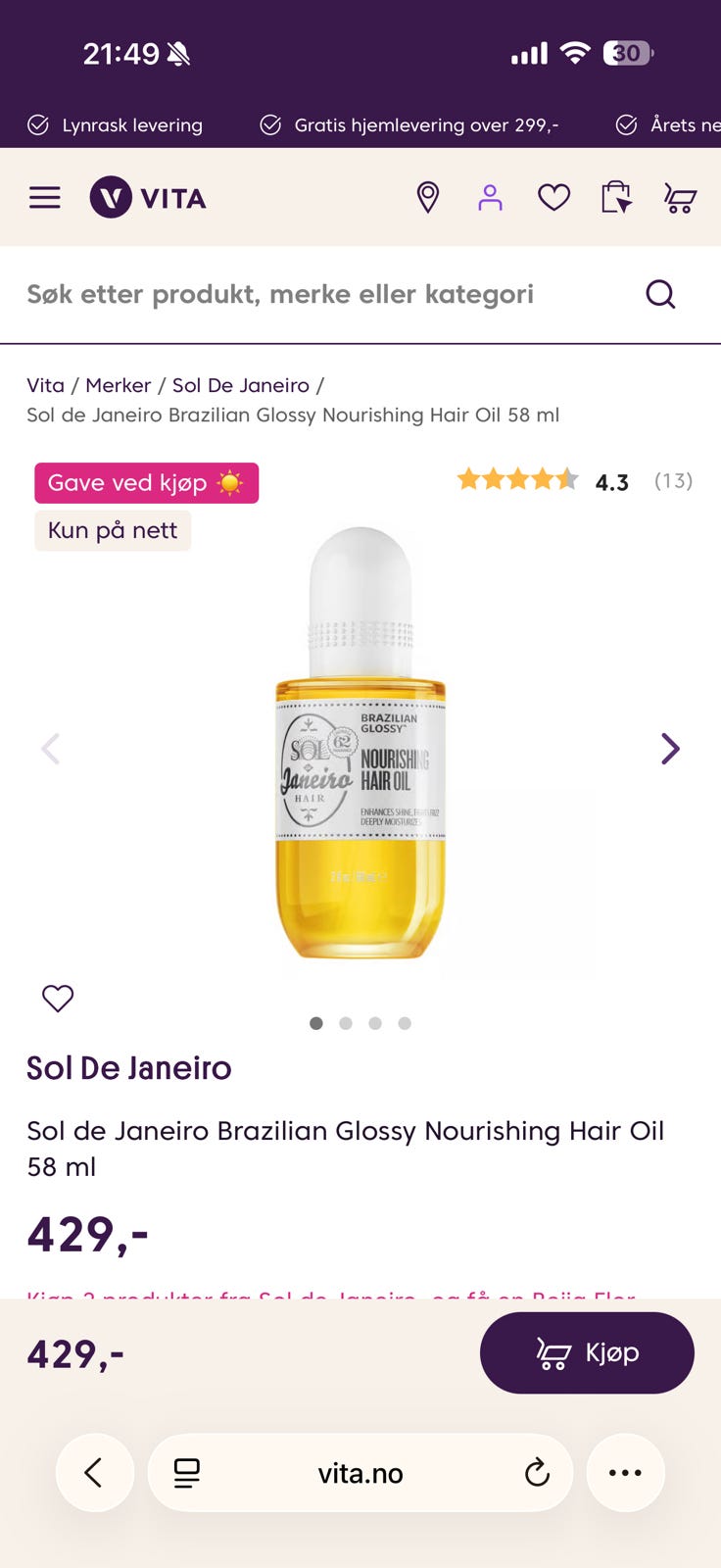Reload the vita.no page
The height and width of the screenshot is (1568, 721).
(537, 1472)
